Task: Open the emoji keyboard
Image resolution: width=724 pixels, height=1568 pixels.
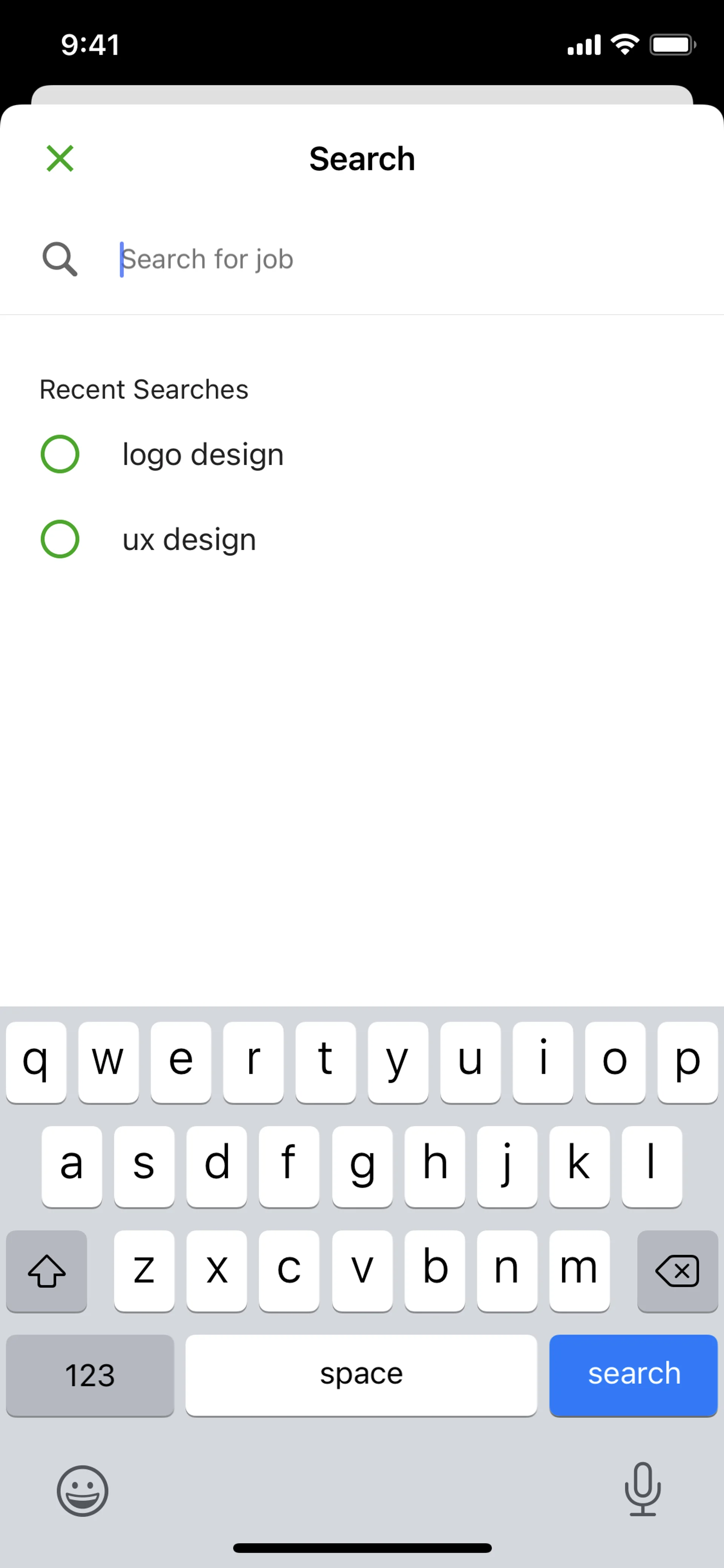Action: coord(83,1491)
